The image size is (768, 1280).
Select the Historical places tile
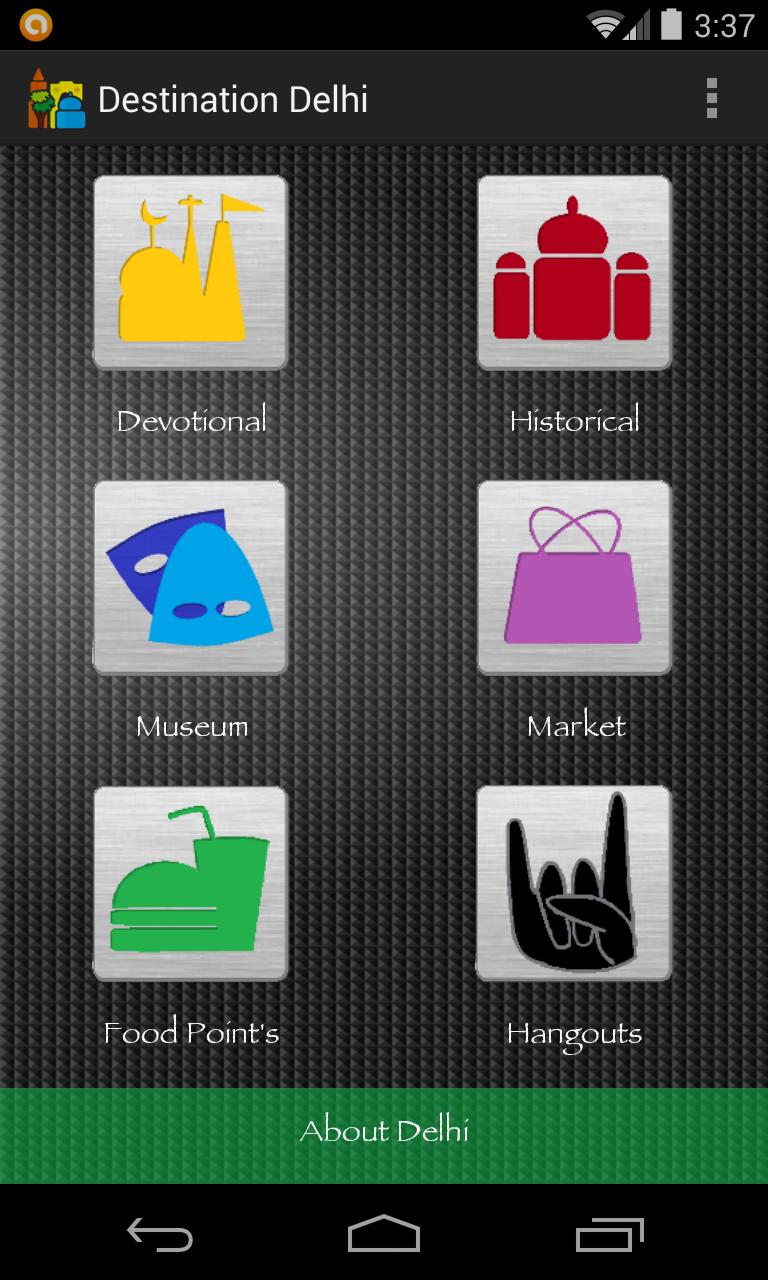click(574, 272)
